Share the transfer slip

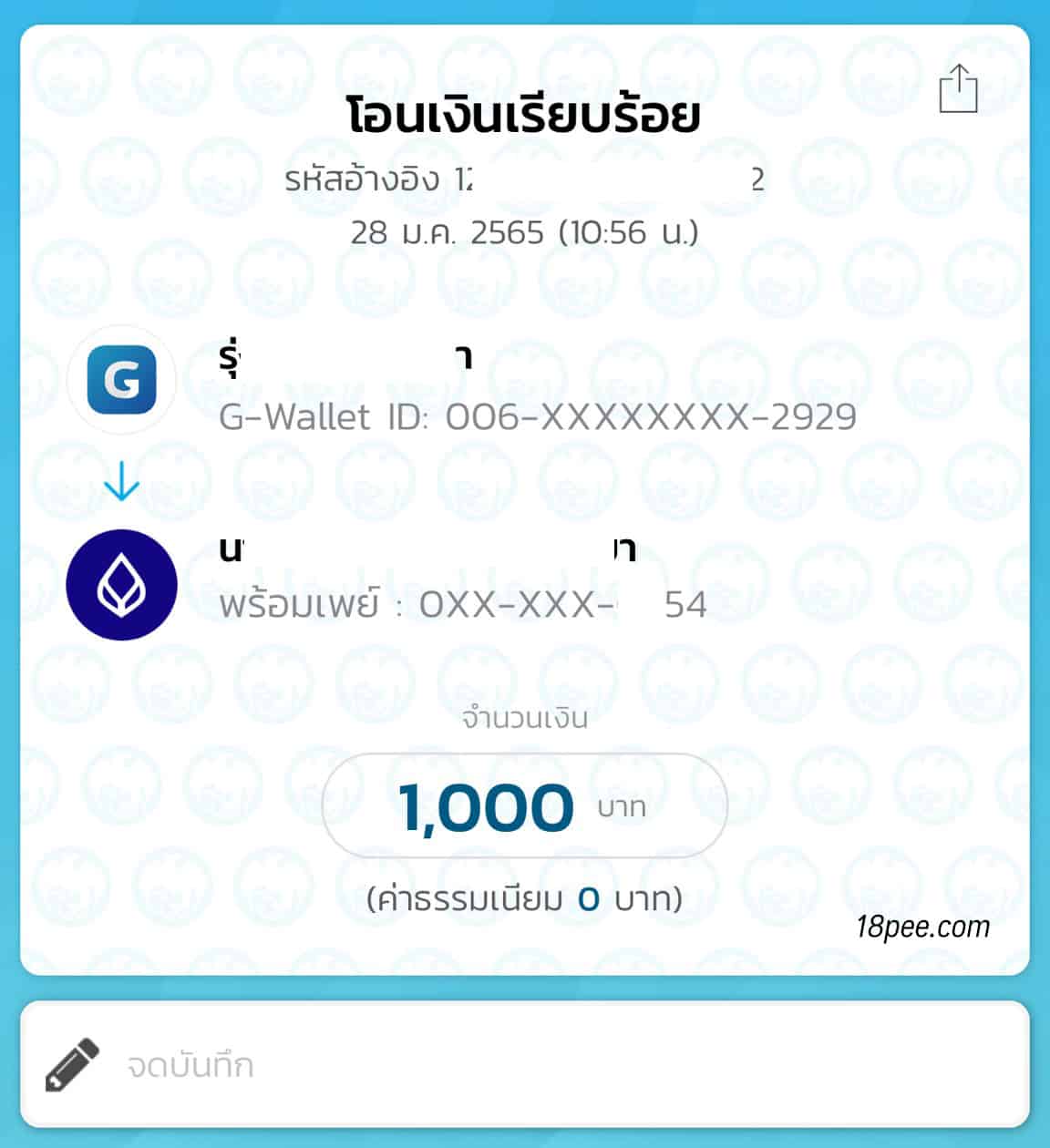point(958,89)
